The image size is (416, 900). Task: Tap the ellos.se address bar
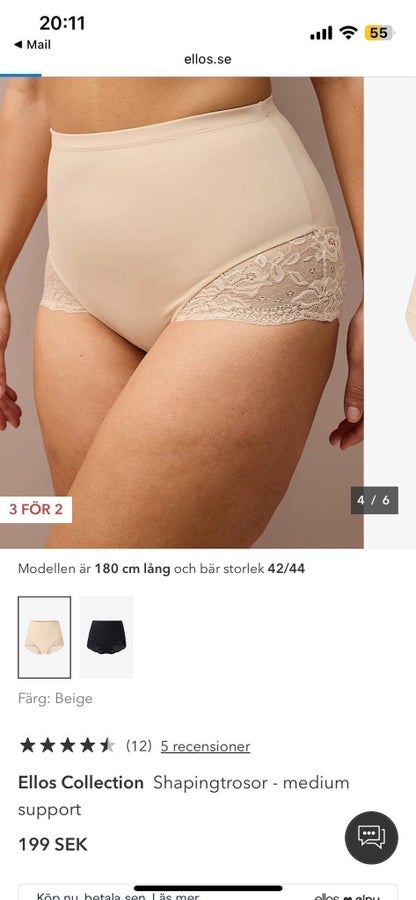click(208, 59)
